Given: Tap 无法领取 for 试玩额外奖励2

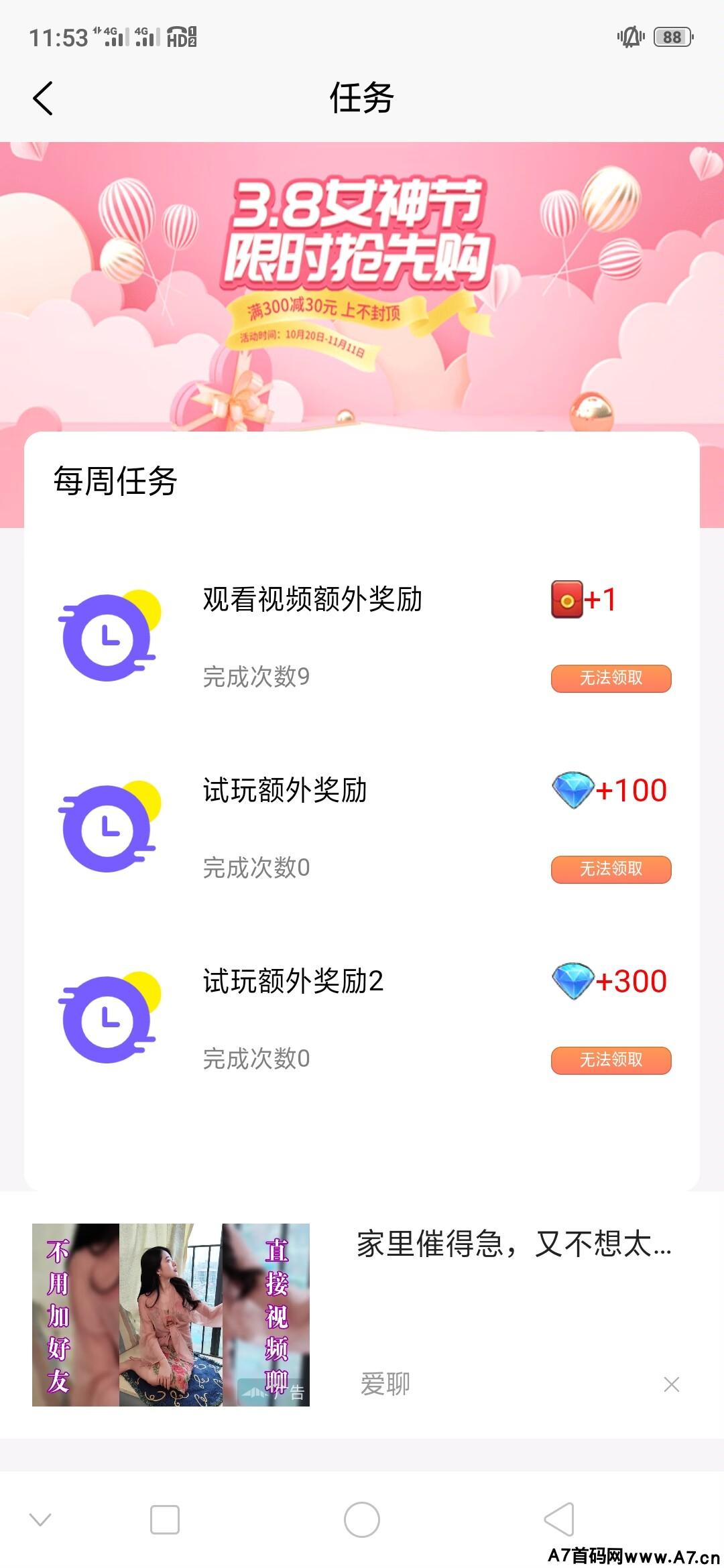Looking at the screenshot, I should [611, 1060].
